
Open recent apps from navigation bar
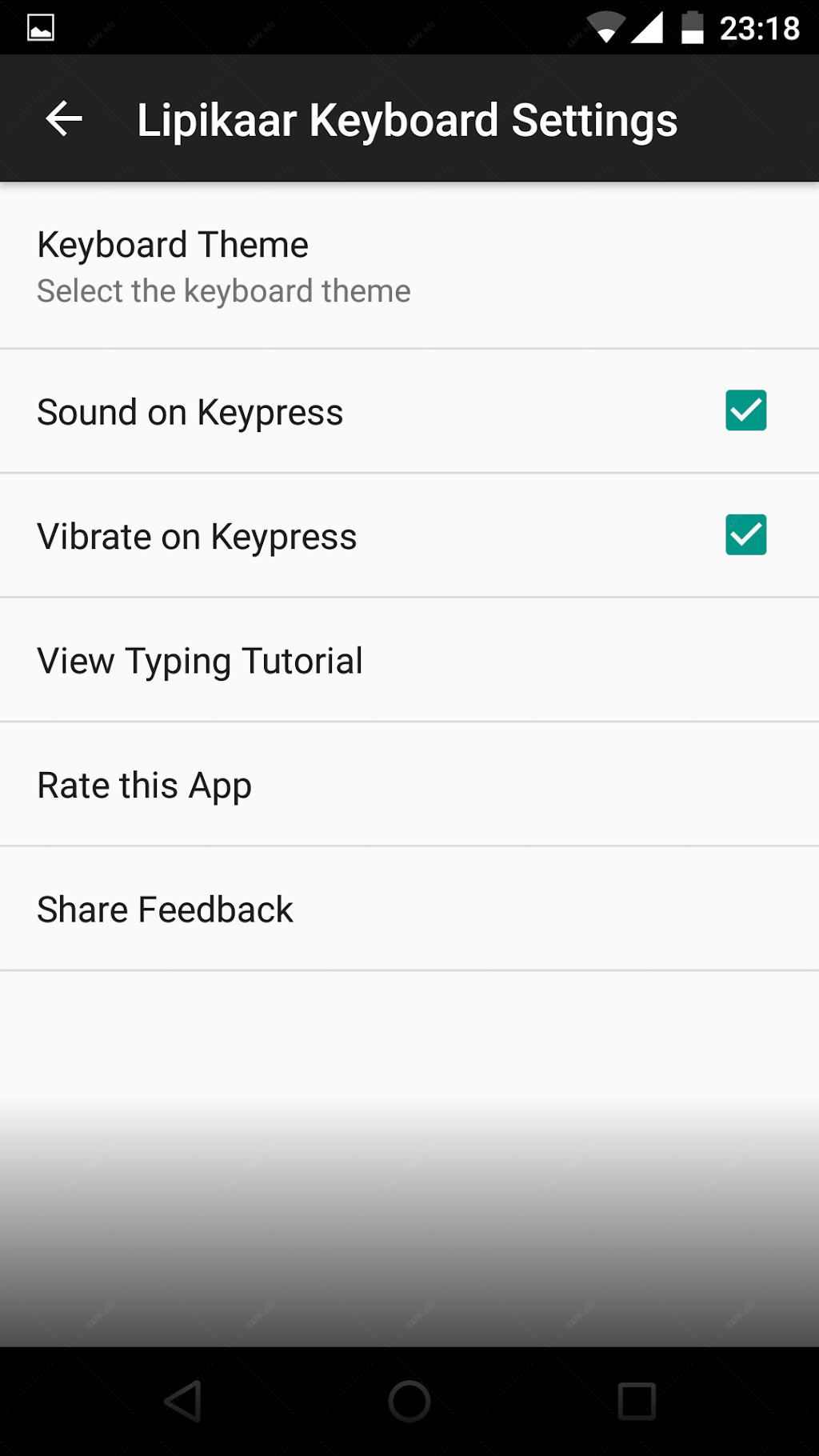pyautogui.click(x=637, y=1401)
